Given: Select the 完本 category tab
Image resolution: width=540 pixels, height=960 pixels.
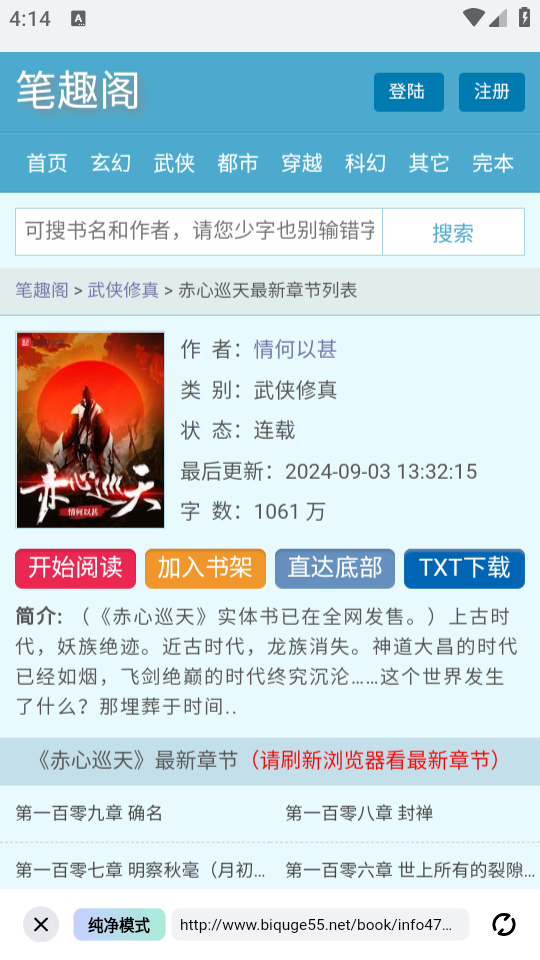Looking at the screenshot, I should tap(492, 163).
